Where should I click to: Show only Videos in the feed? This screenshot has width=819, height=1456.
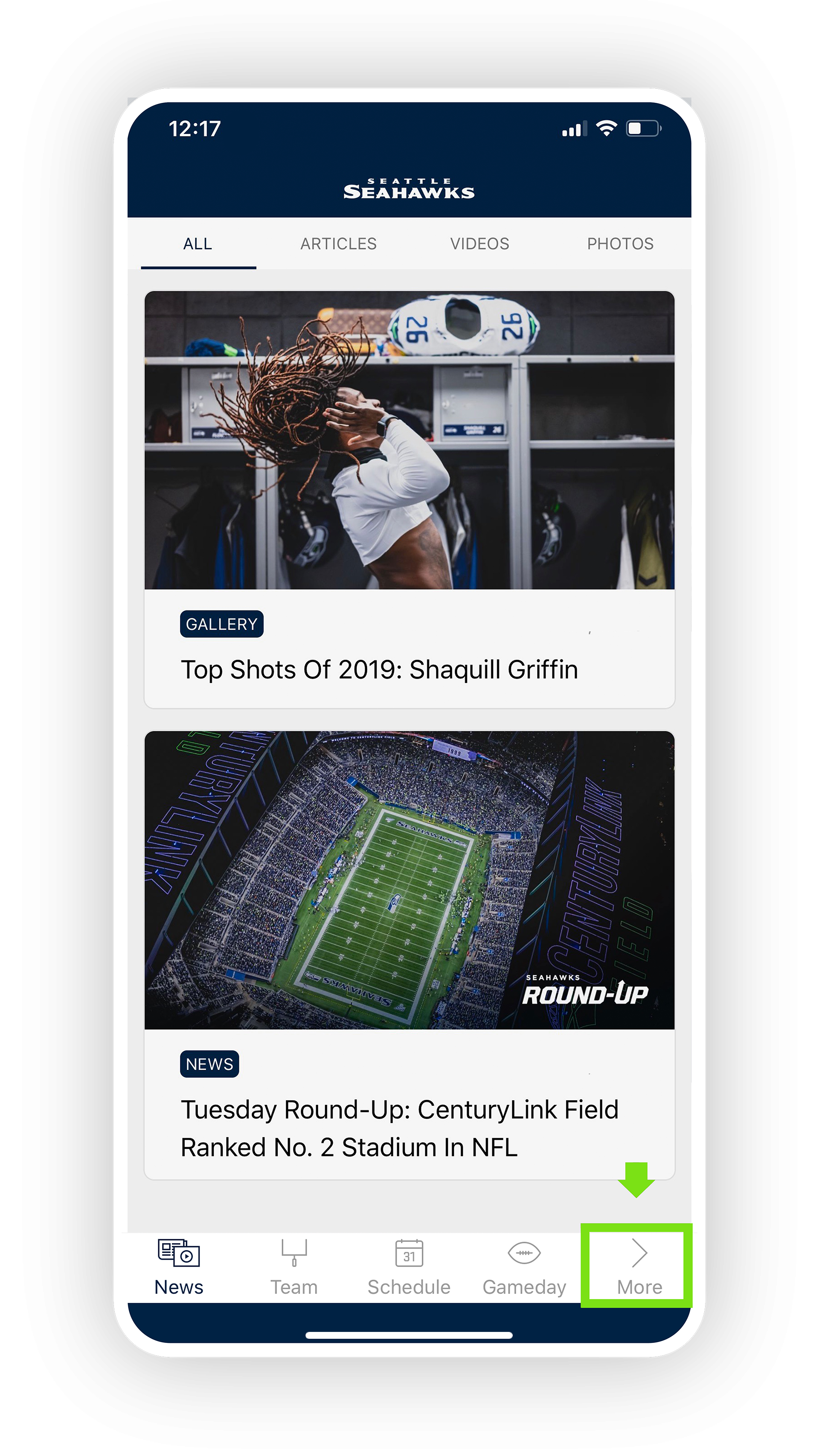(479, 244)
